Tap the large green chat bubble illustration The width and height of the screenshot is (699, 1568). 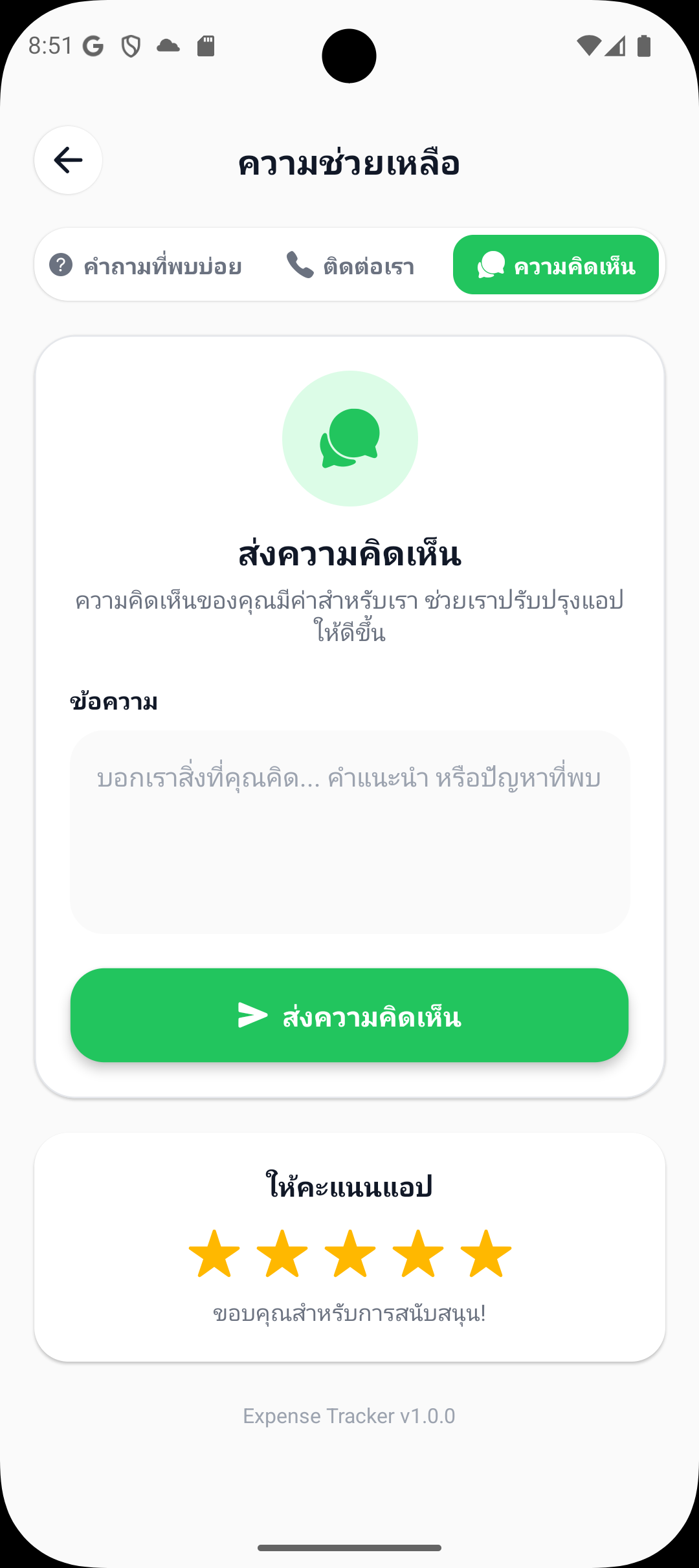pos(349,438)
